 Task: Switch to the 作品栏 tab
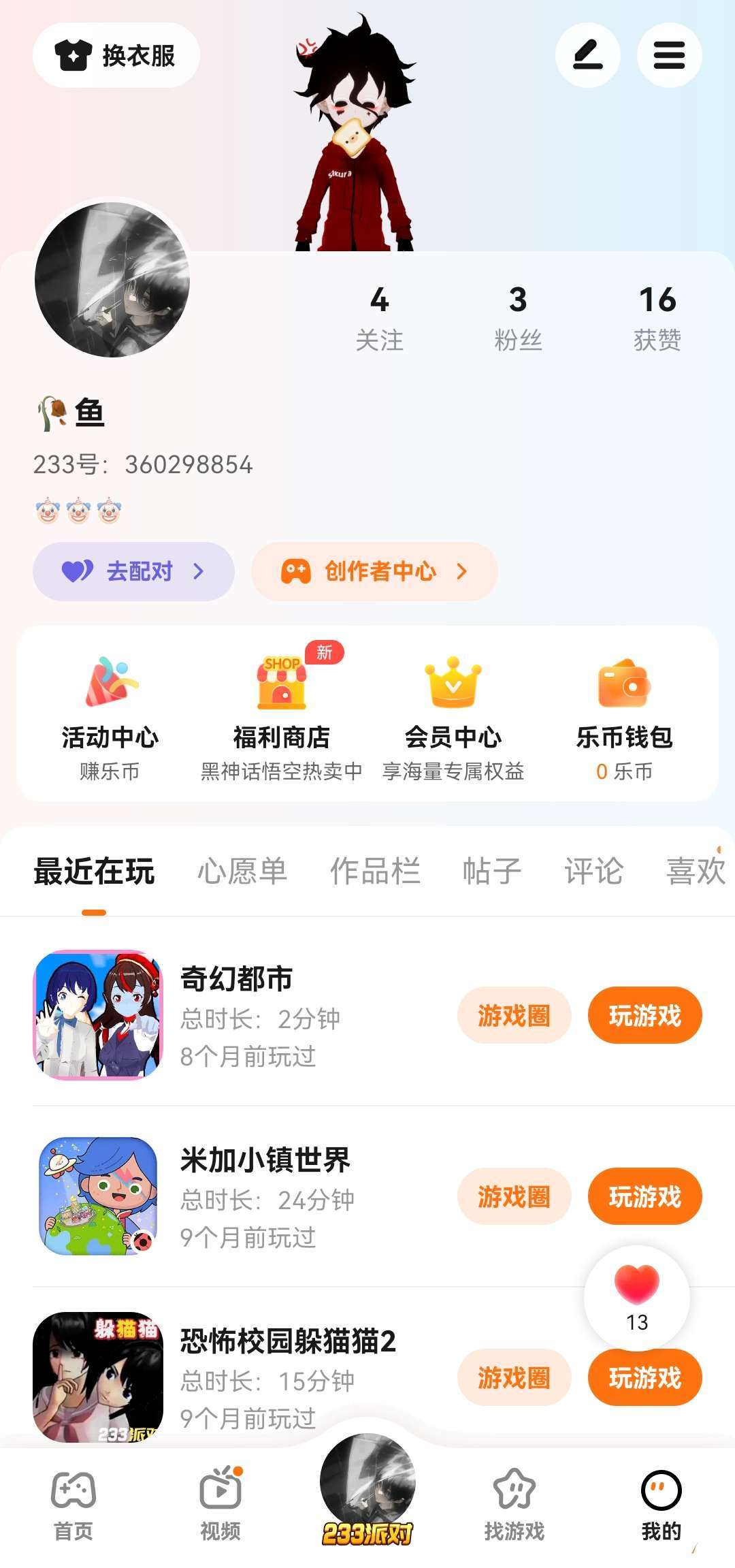point(375,871)
